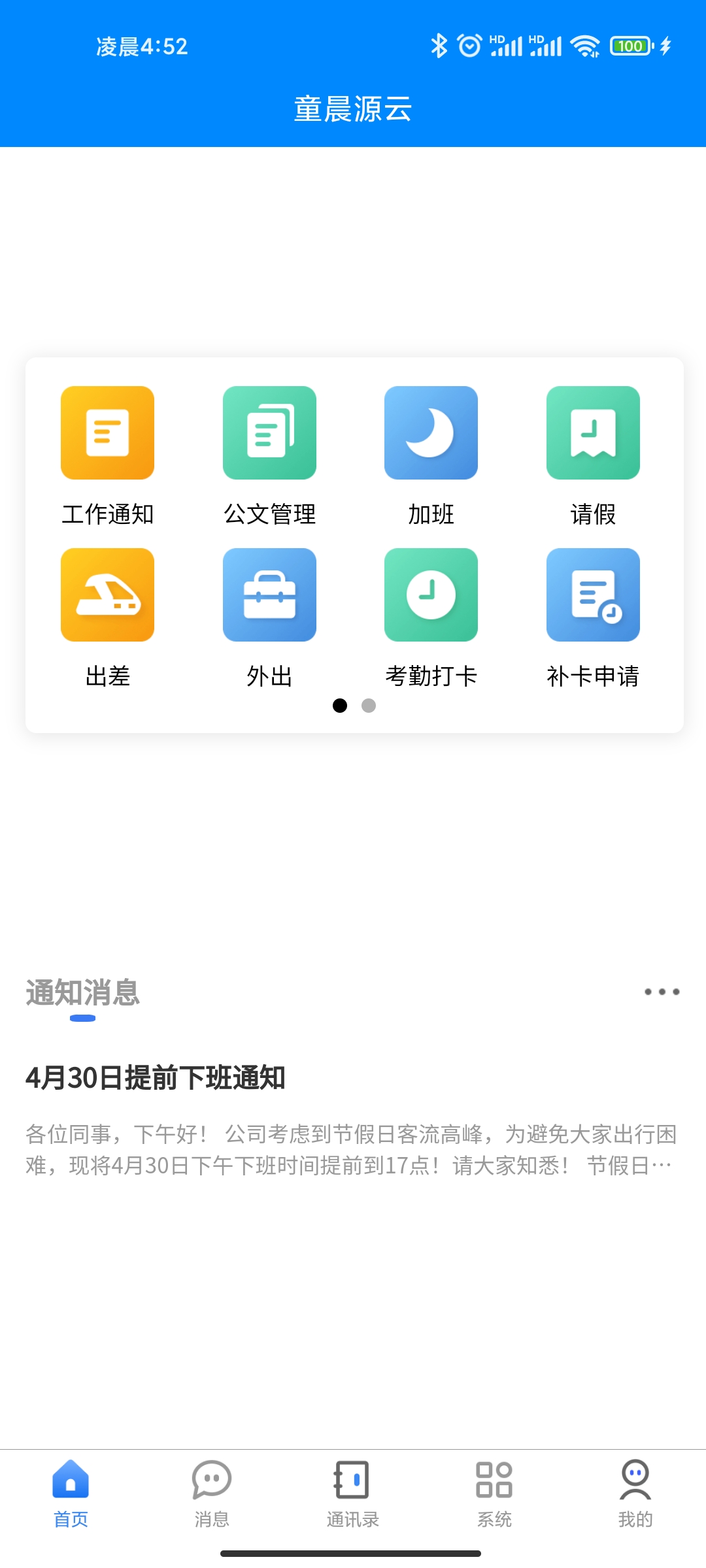
Task: Tap the Wi-Fi icon in status bar
Action: [585, 45]
